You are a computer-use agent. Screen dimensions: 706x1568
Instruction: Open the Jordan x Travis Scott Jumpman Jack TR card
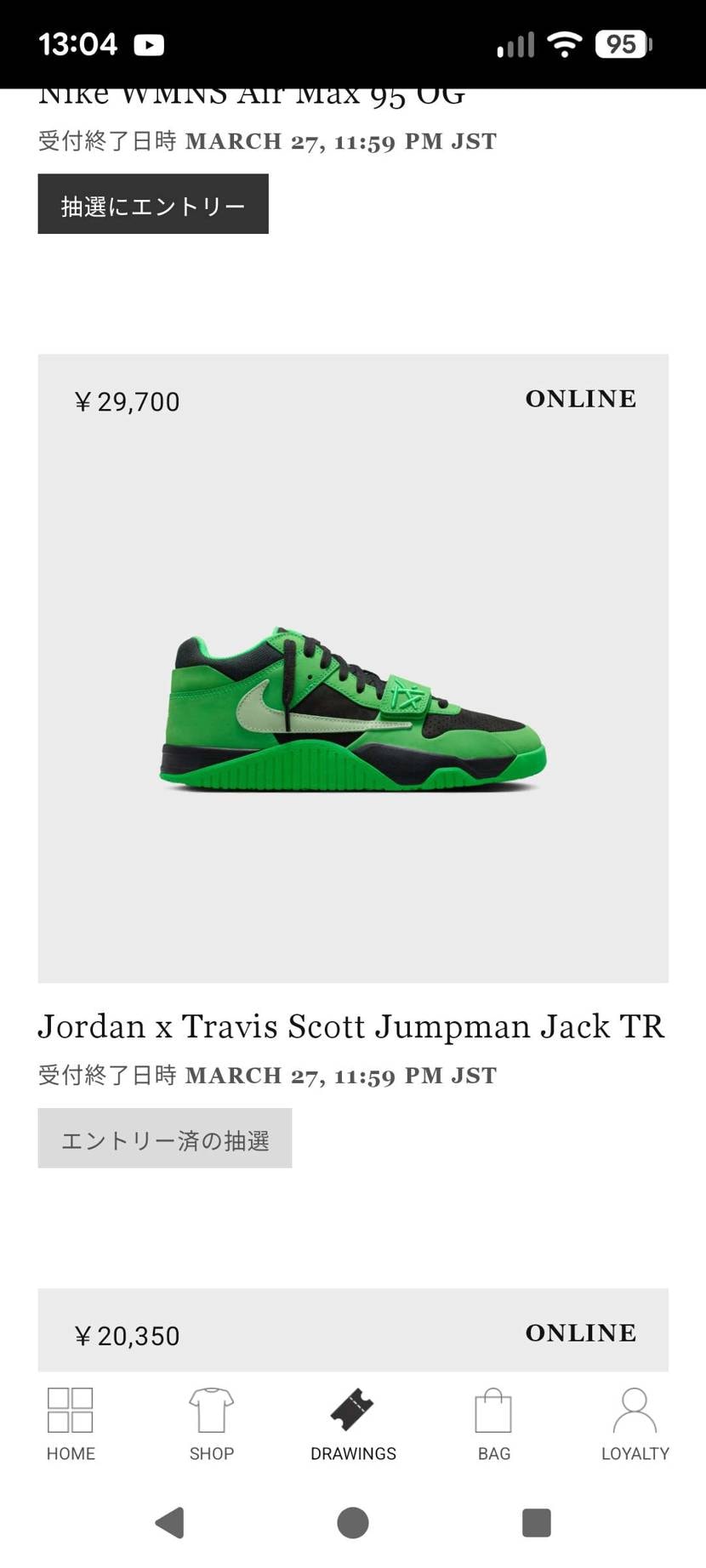353,668
